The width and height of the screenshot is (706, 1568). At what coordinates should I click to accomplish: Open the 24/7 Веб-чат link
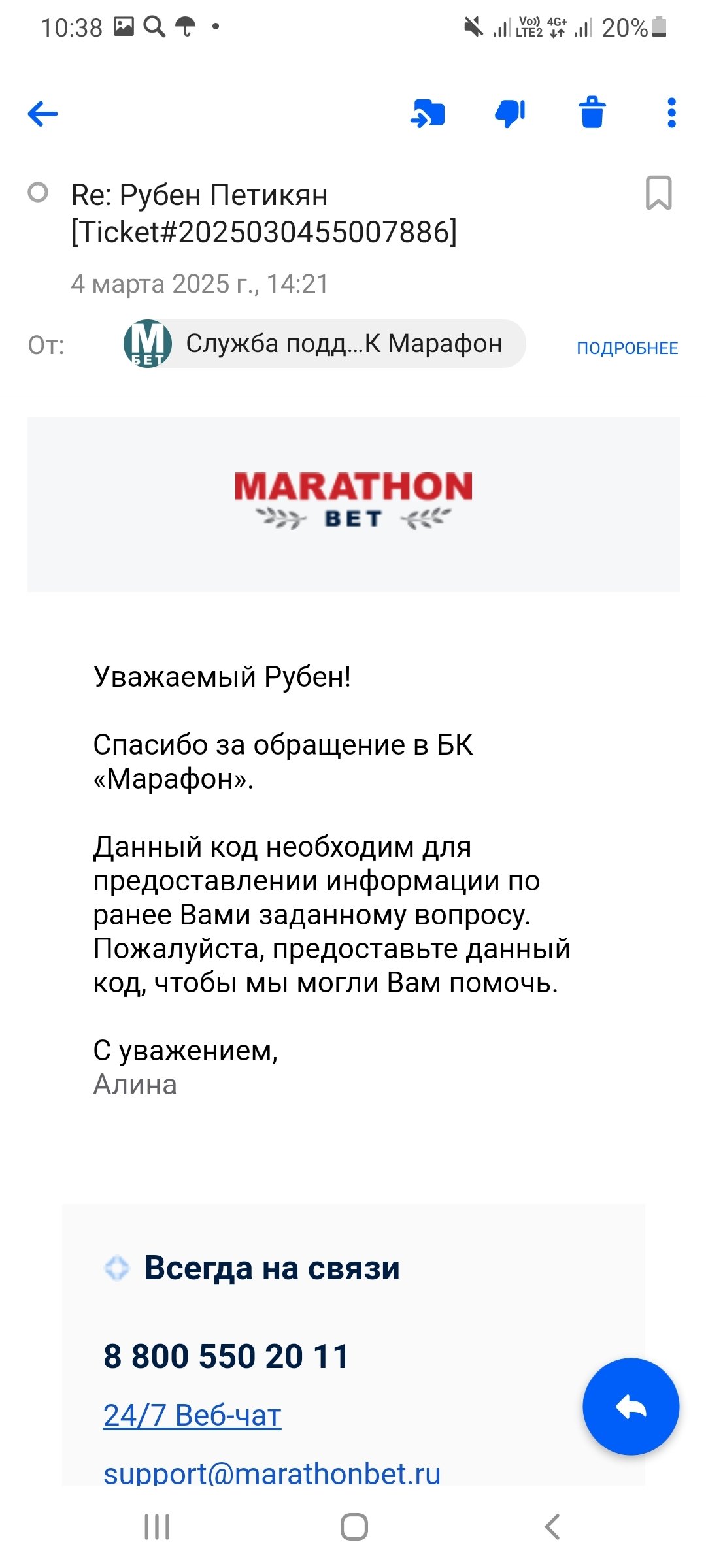[x=192, y=1415]
